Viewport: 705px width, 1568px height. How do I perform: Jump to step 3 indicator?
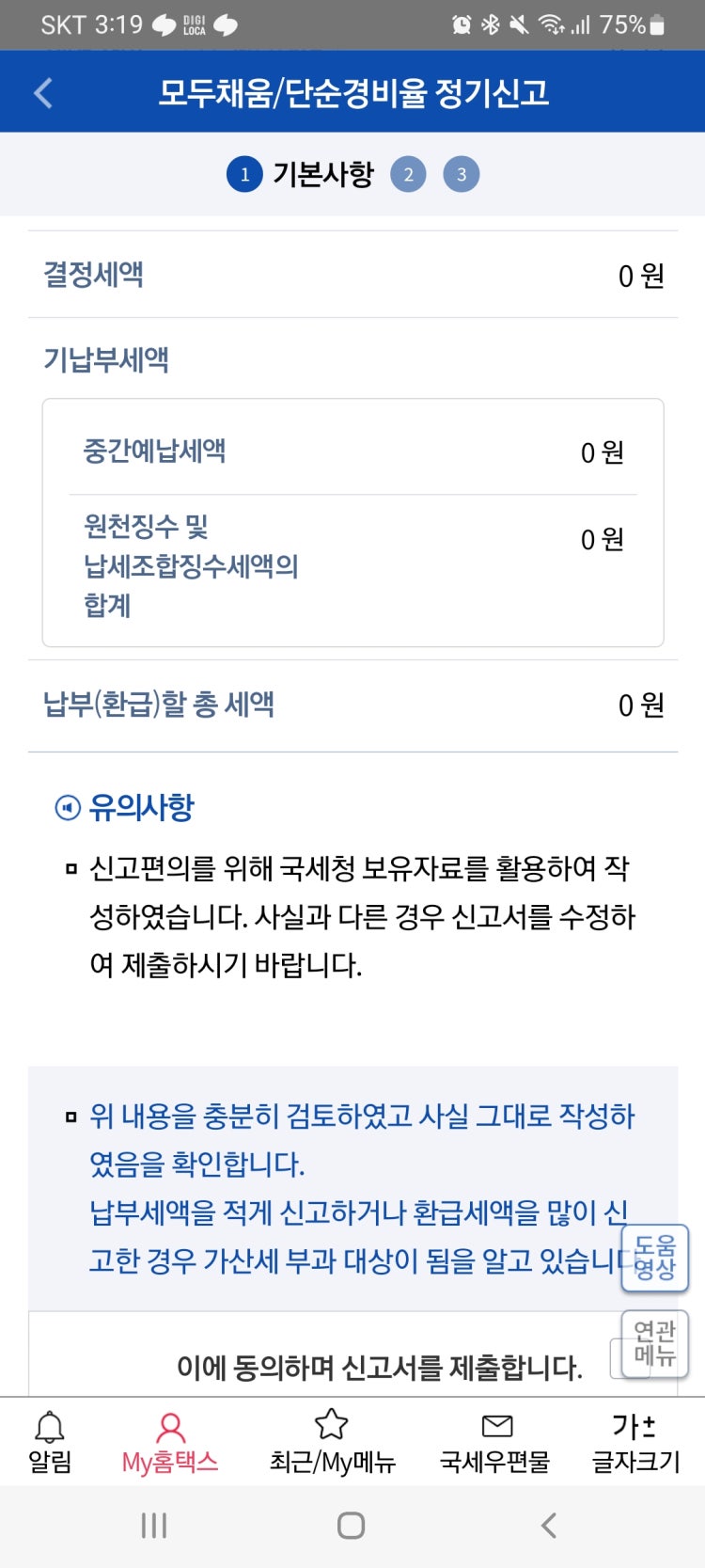click(x=462, y=174)
